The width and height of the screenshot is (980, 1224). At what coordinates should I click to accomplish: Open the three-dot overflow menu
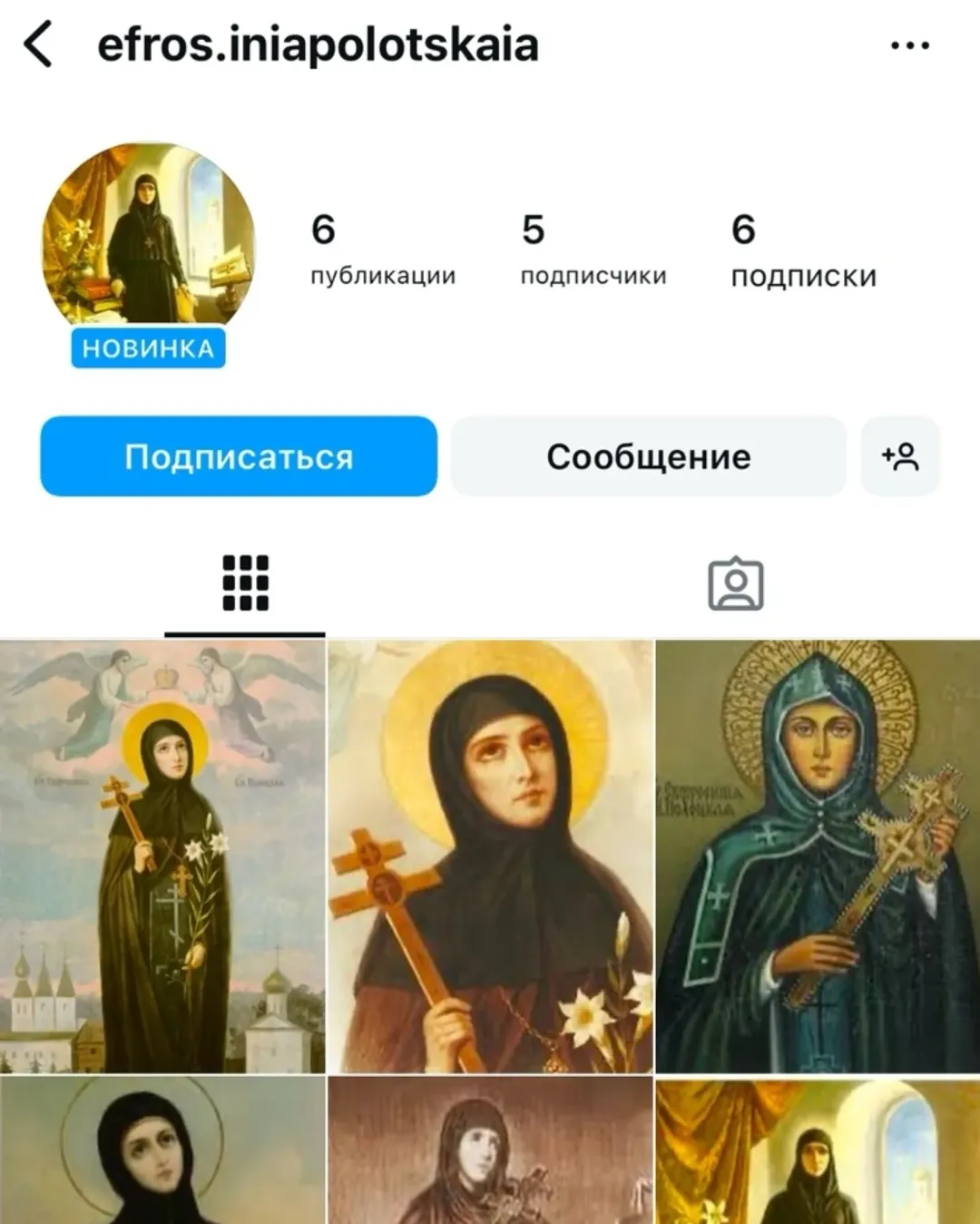909,45
